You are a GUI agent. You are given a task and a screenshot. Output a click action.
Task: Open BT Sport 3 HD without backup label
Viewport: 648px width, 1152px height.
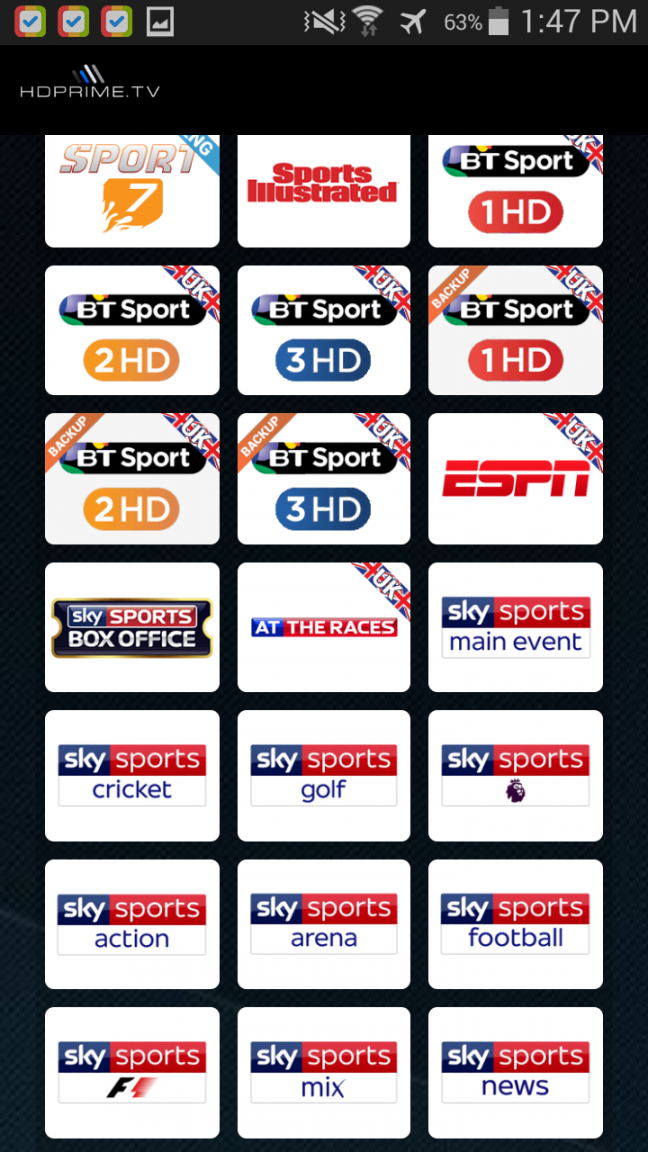pos(323,330)
